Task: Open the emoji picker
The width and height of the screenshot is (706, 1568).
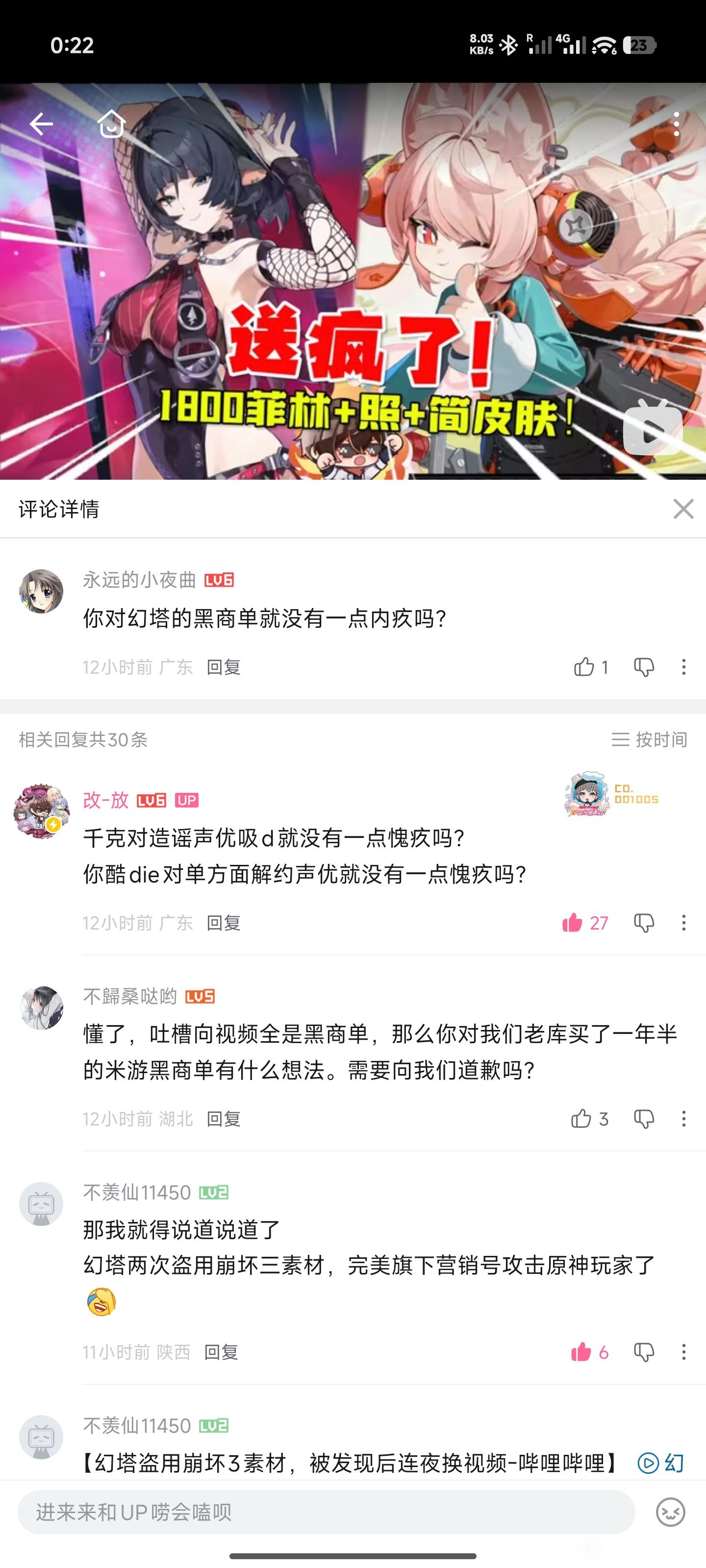Action: click(x=670, y=1512)
